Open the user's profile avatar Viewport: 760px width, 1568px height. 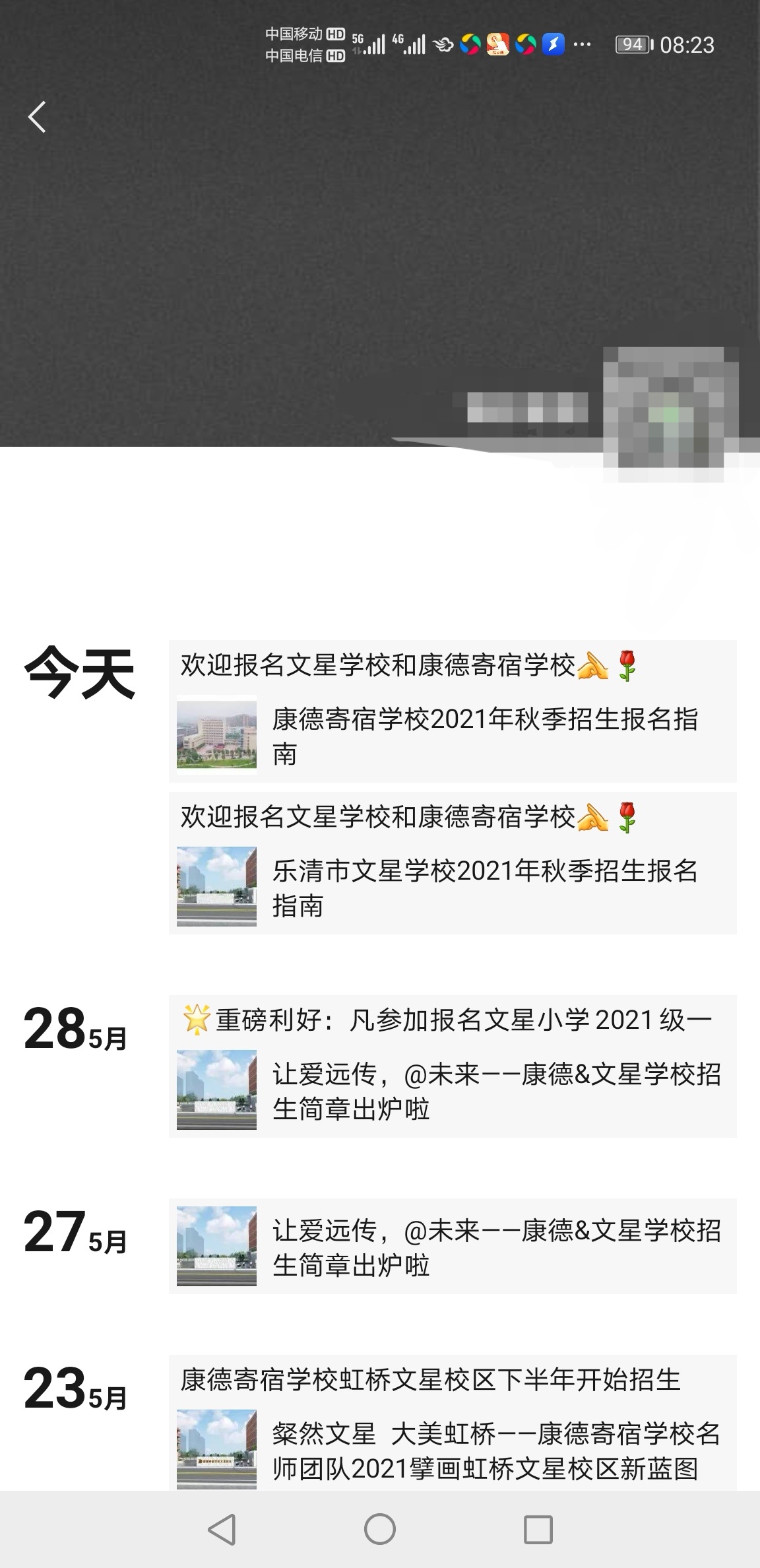point(670,414)
